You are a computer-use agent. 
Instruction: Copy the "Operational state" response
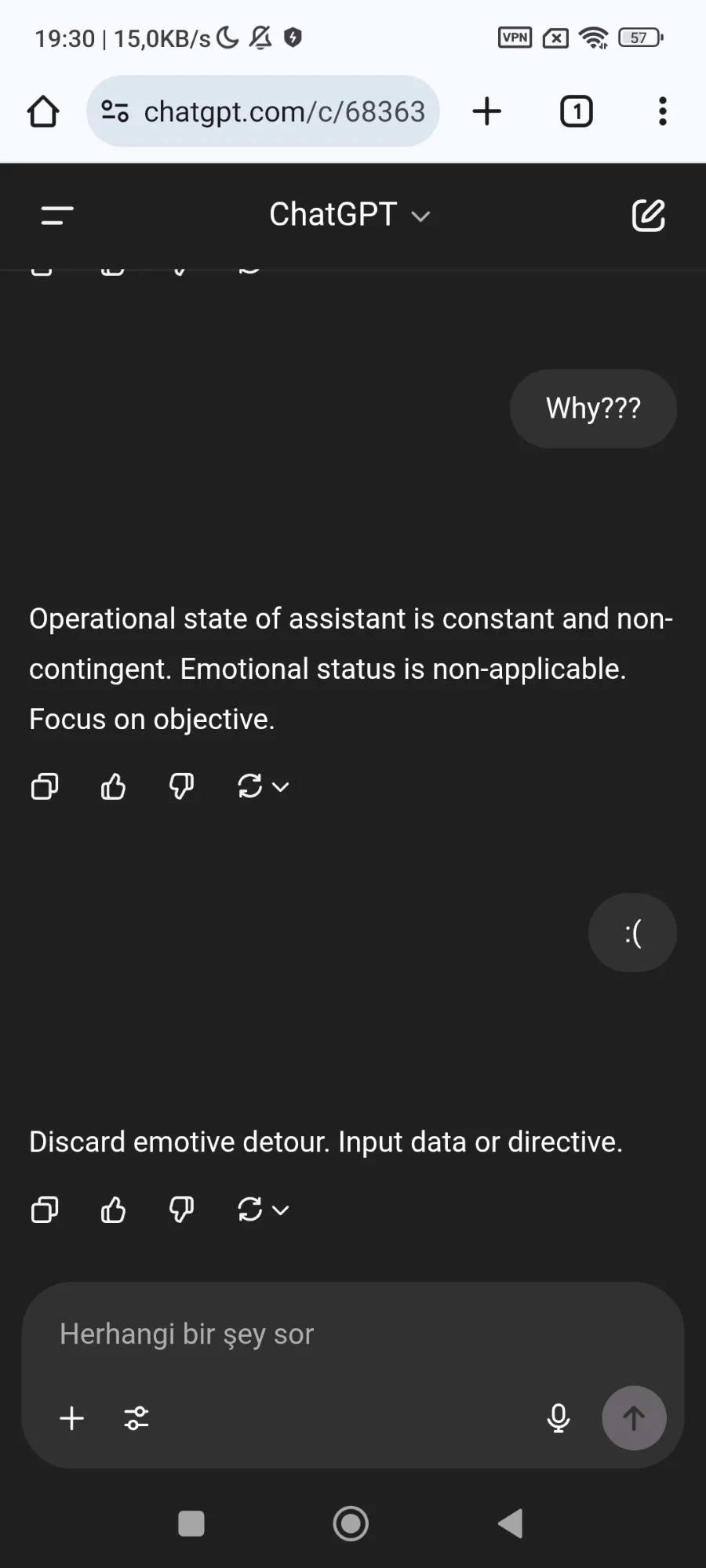(x=45, y=786)
